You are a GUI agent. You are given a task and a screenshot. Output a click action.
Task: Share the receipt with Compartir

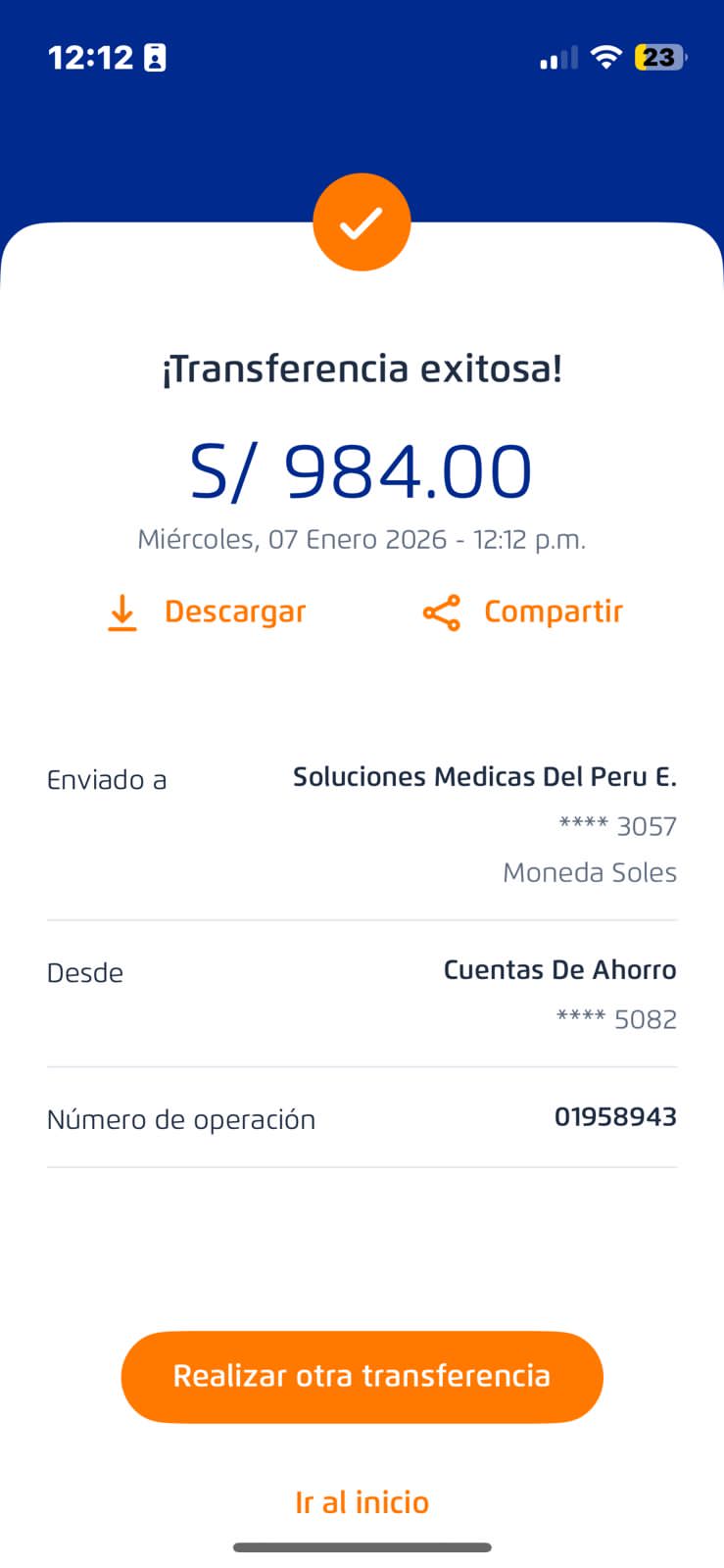coord(523,612)
